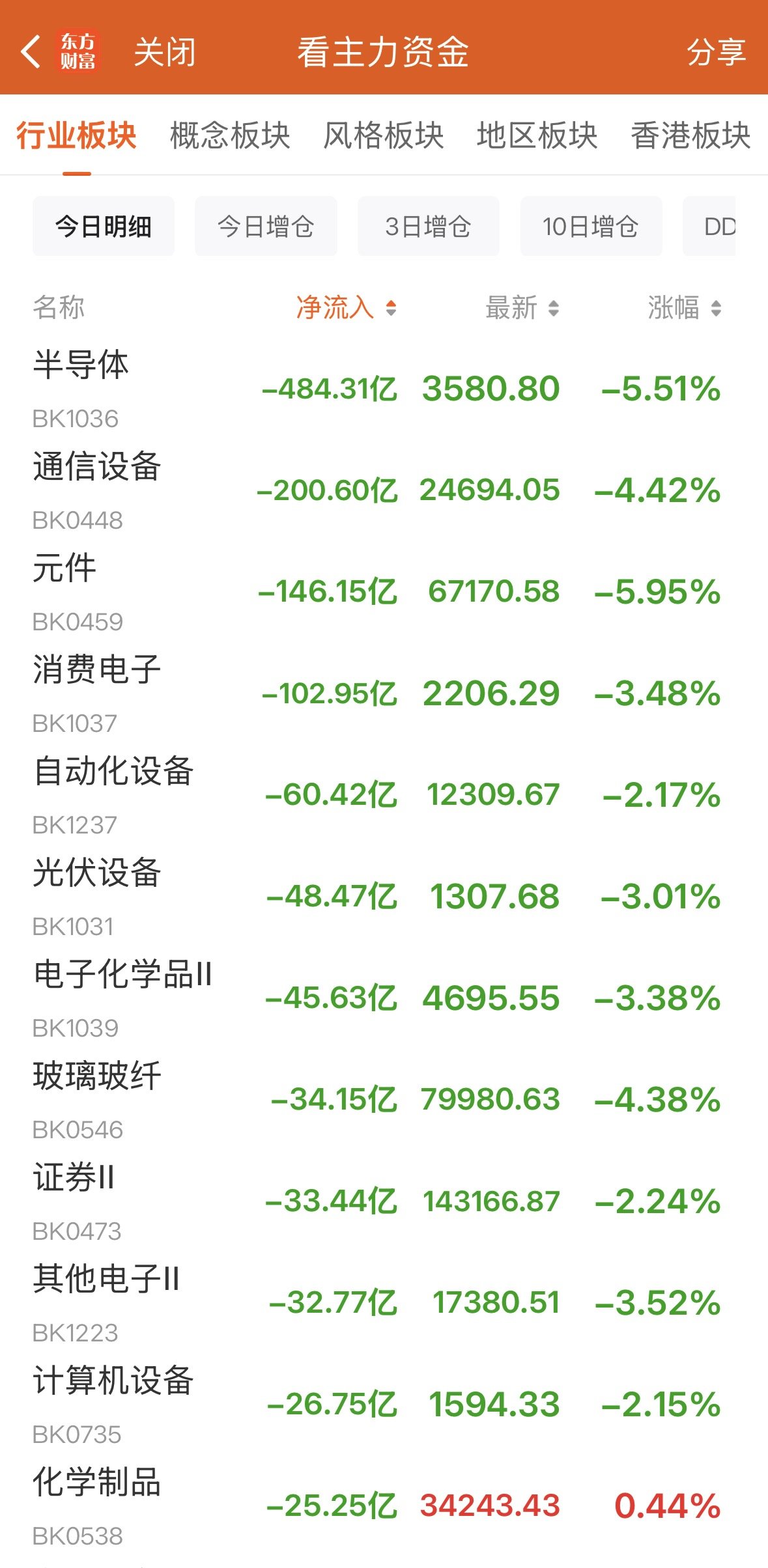768x1568 pixels.
Task: Open the 半导体 sector row
Action: coord(384,389)
